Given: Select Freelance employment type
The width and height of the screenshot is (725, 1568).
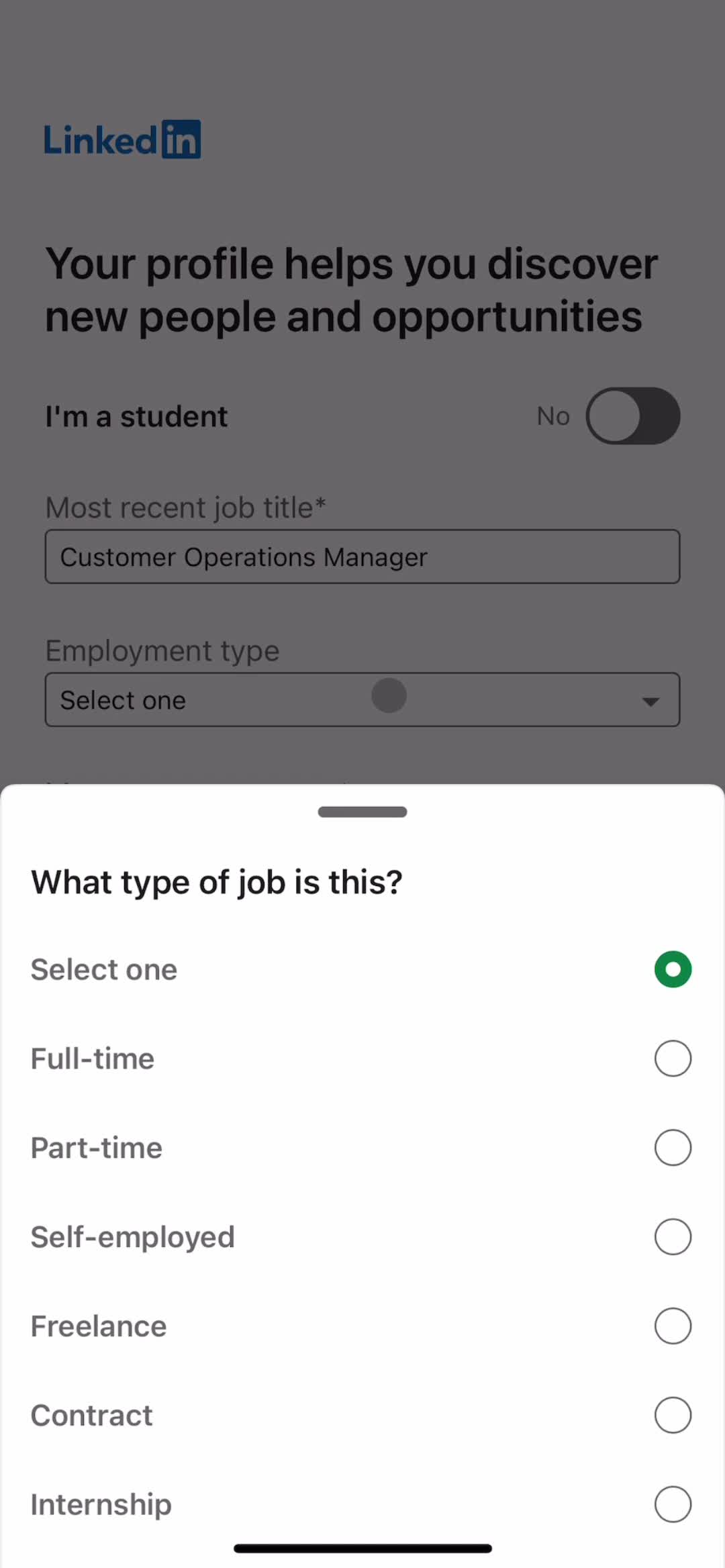Looking at the screenshot, I should pyautogui.click(x=672, y=1325).
